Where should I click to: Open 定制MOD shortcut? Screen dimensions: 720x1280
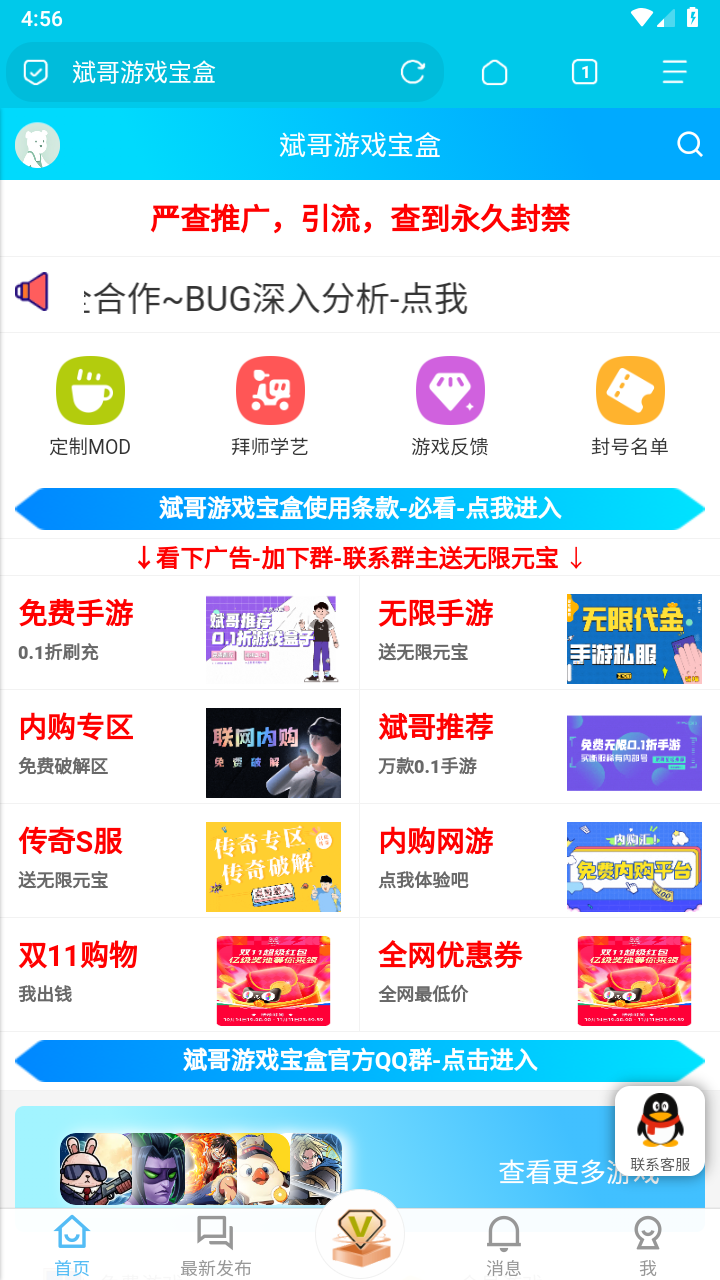coord(90,406)
